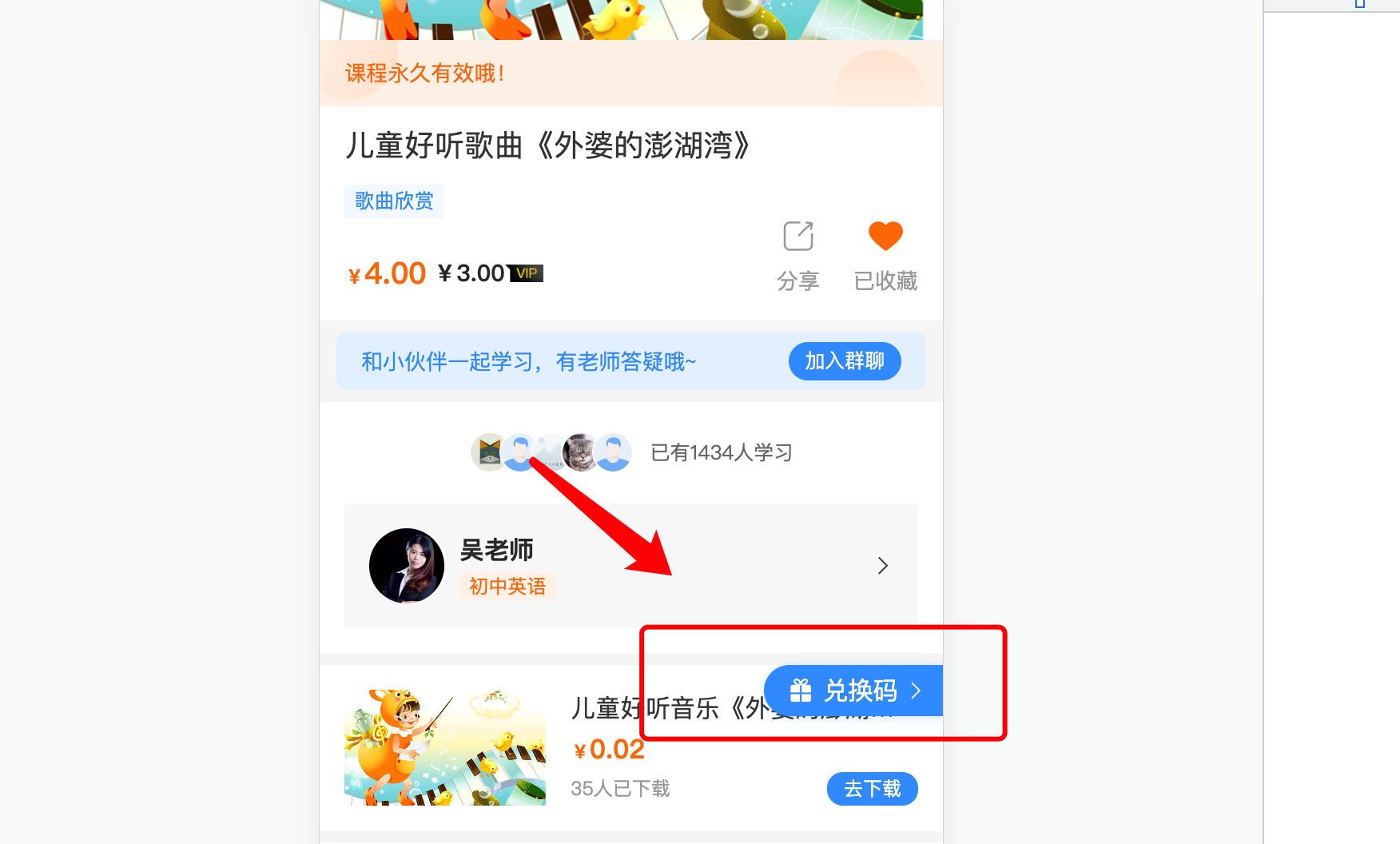The height and width of the screenshot is (844, 1400).
Task: Tap 去下载 to download the music
Action: [872, 789]
